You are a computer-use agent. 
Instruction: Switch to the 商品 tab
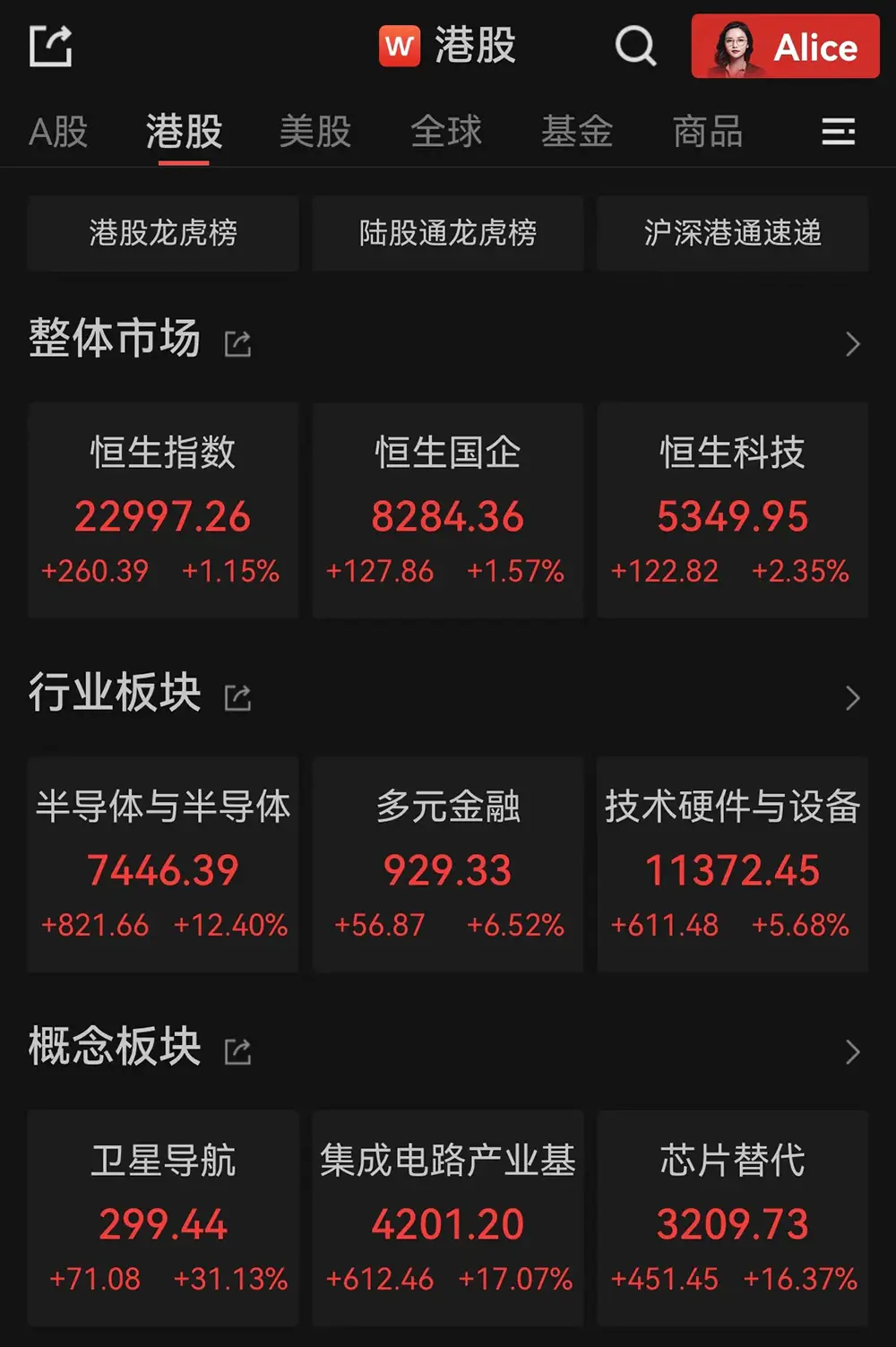[708, 132]
